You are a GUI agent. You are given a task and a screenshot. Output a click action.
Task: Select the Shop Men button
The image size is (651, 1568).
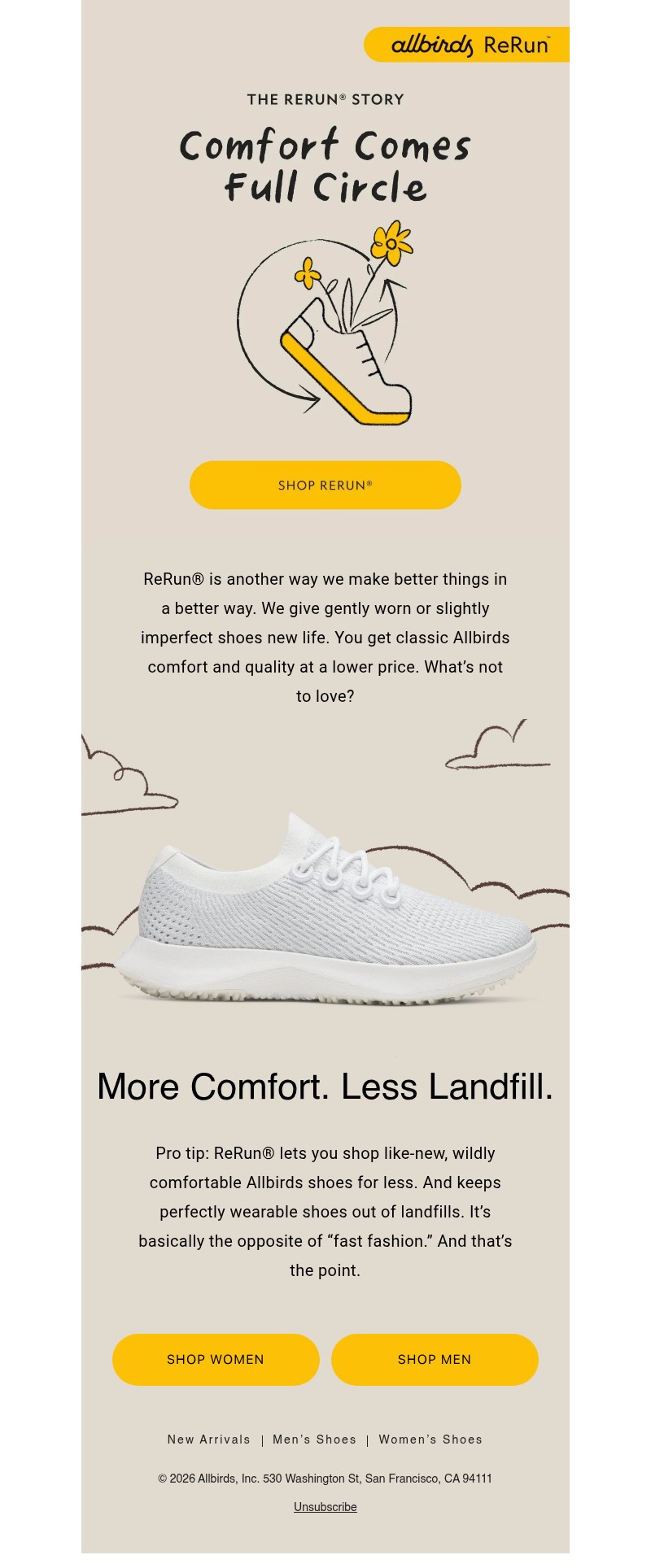435,1359
